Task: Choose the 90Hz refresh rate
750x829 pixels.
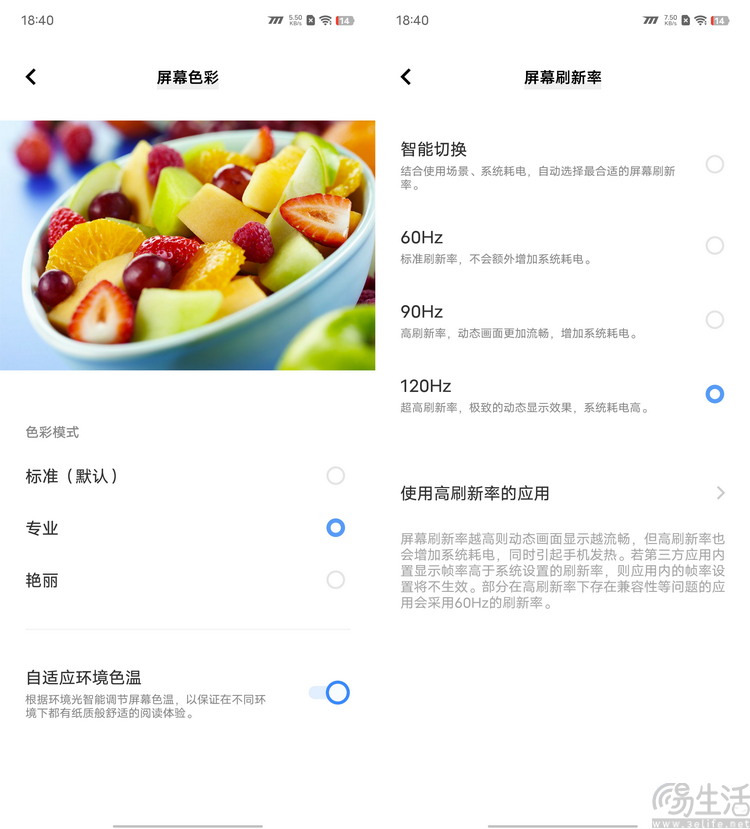Action: 714,320
